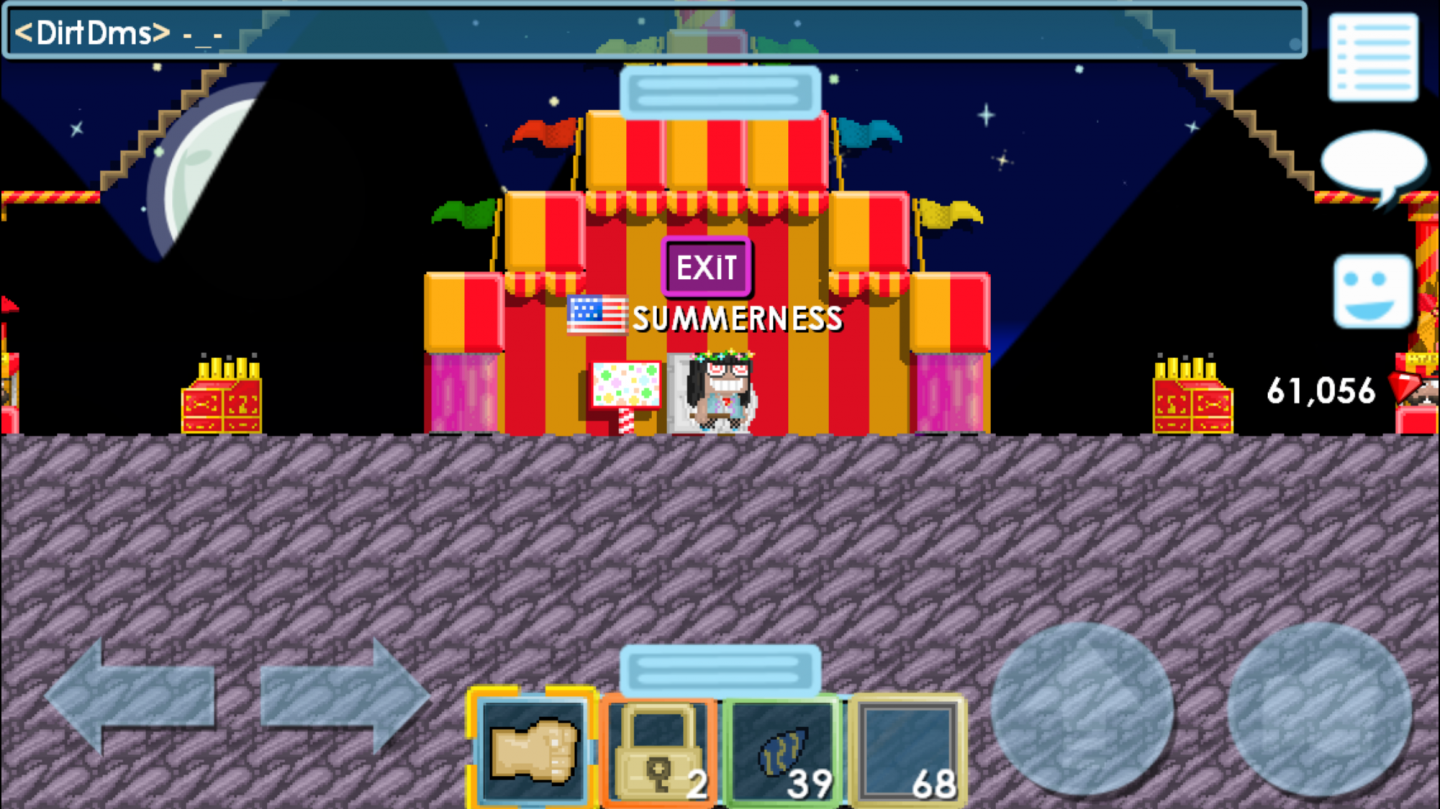1440x809 pixels.
Task: Expand the chat log pull-down handle
Action: [720, 92]
